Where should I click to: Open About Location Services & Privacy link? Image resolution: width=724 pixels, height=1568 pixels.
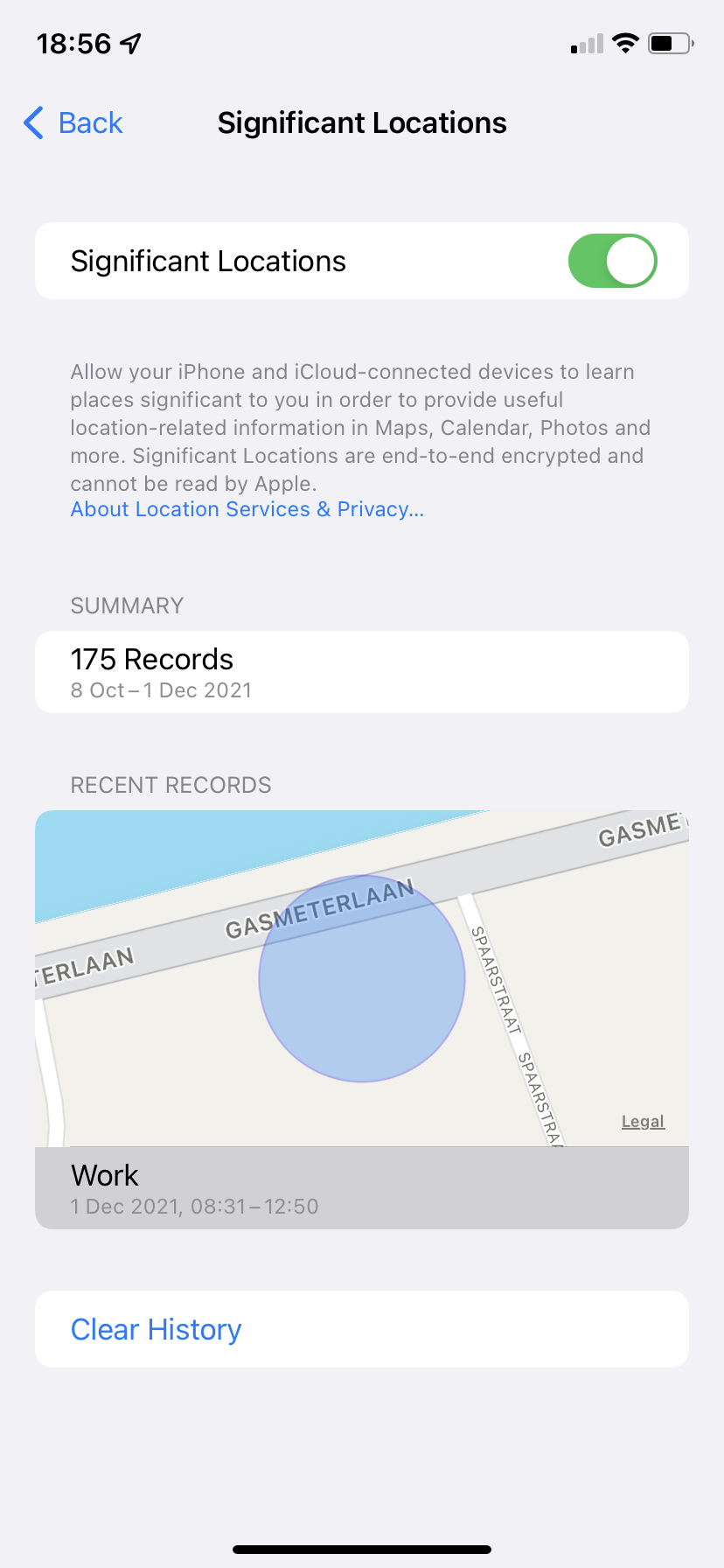(247, 509)
